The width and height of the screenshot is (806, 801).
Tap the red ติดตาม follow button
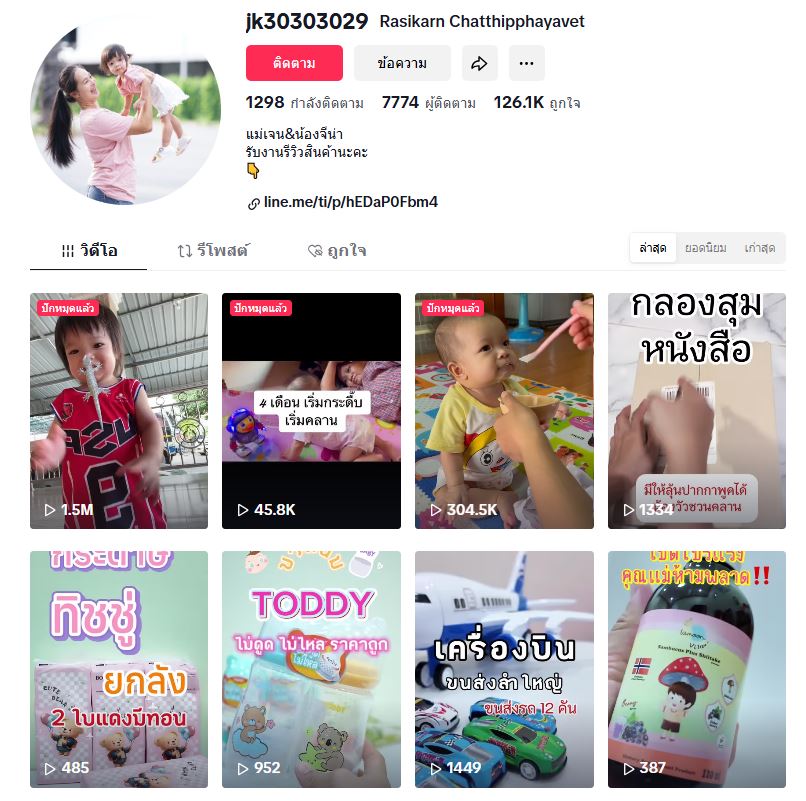tap(294, 63)
